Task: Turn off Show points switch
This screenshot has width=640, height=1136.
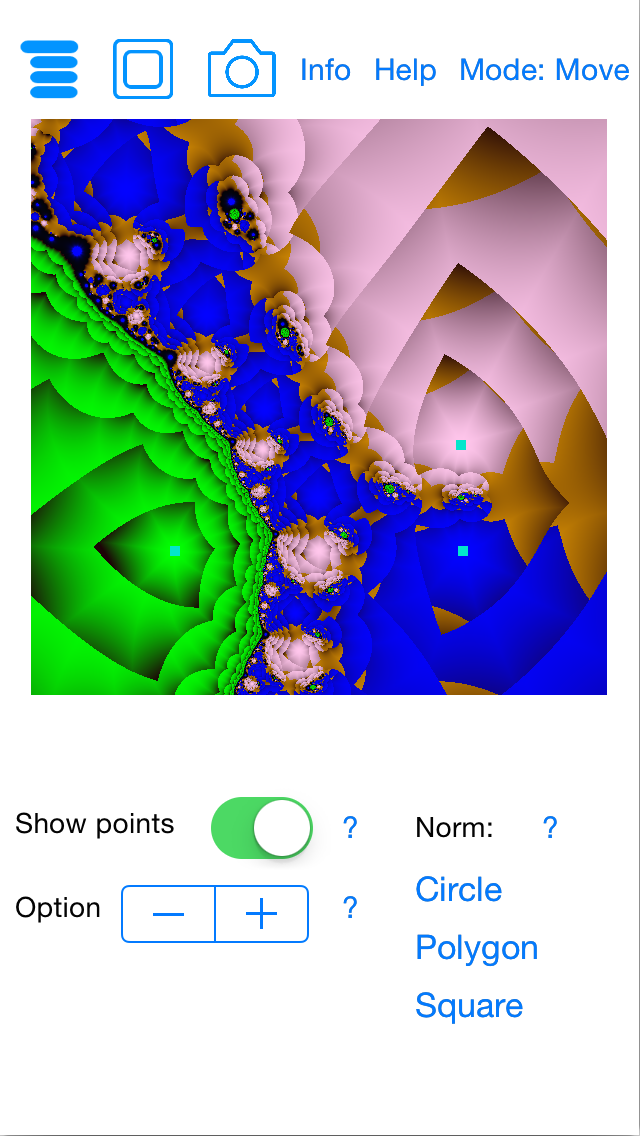Action: tap(262, 828)
